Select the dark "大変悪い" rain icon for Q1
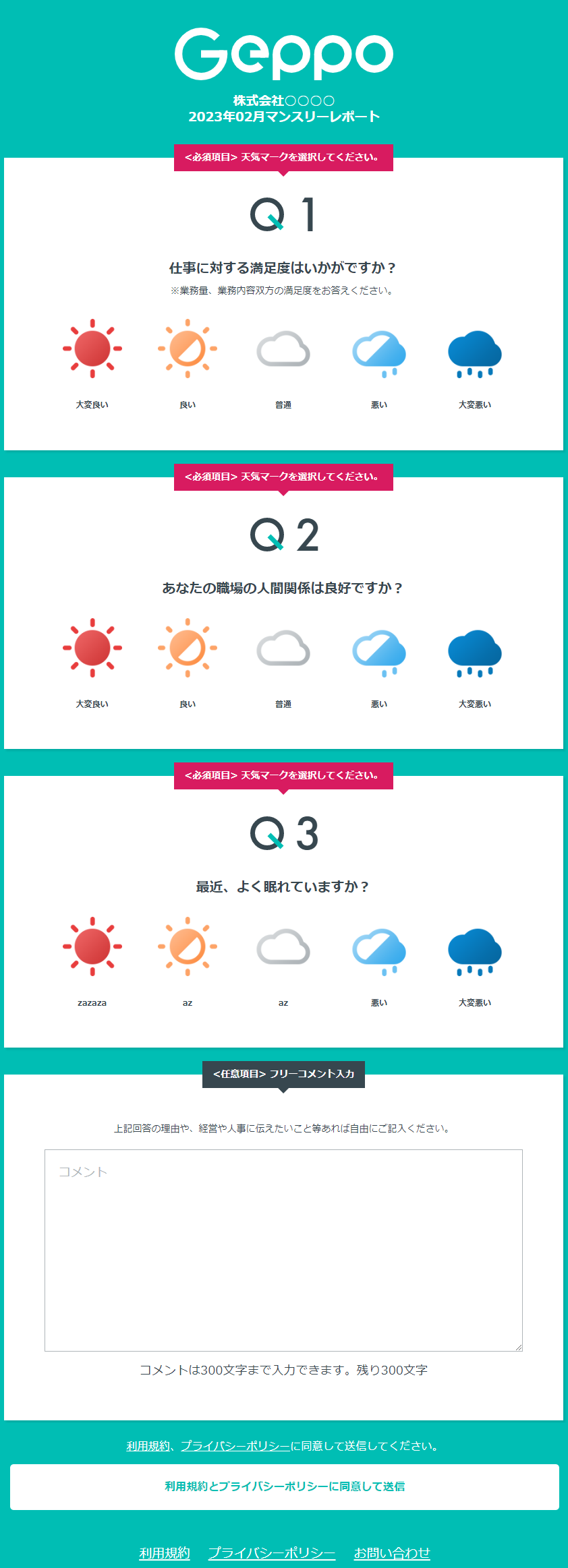The width and height of the screenshot is (568, 1568). tap(474, 351)
